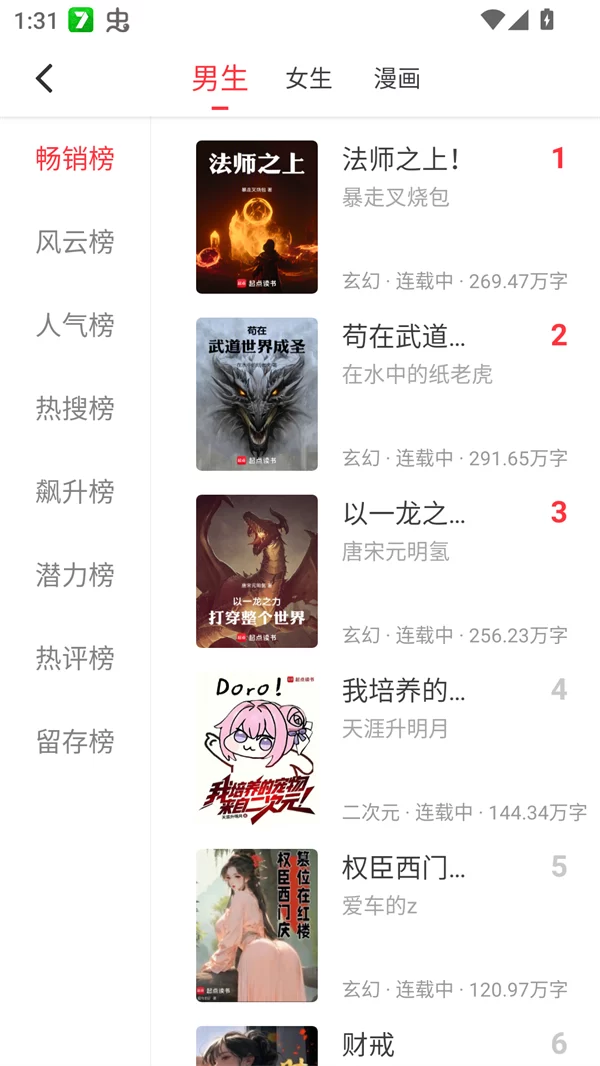View the 飙升榜 ranking
Viewport: 600px width, 1066px height.
point(75,491)
